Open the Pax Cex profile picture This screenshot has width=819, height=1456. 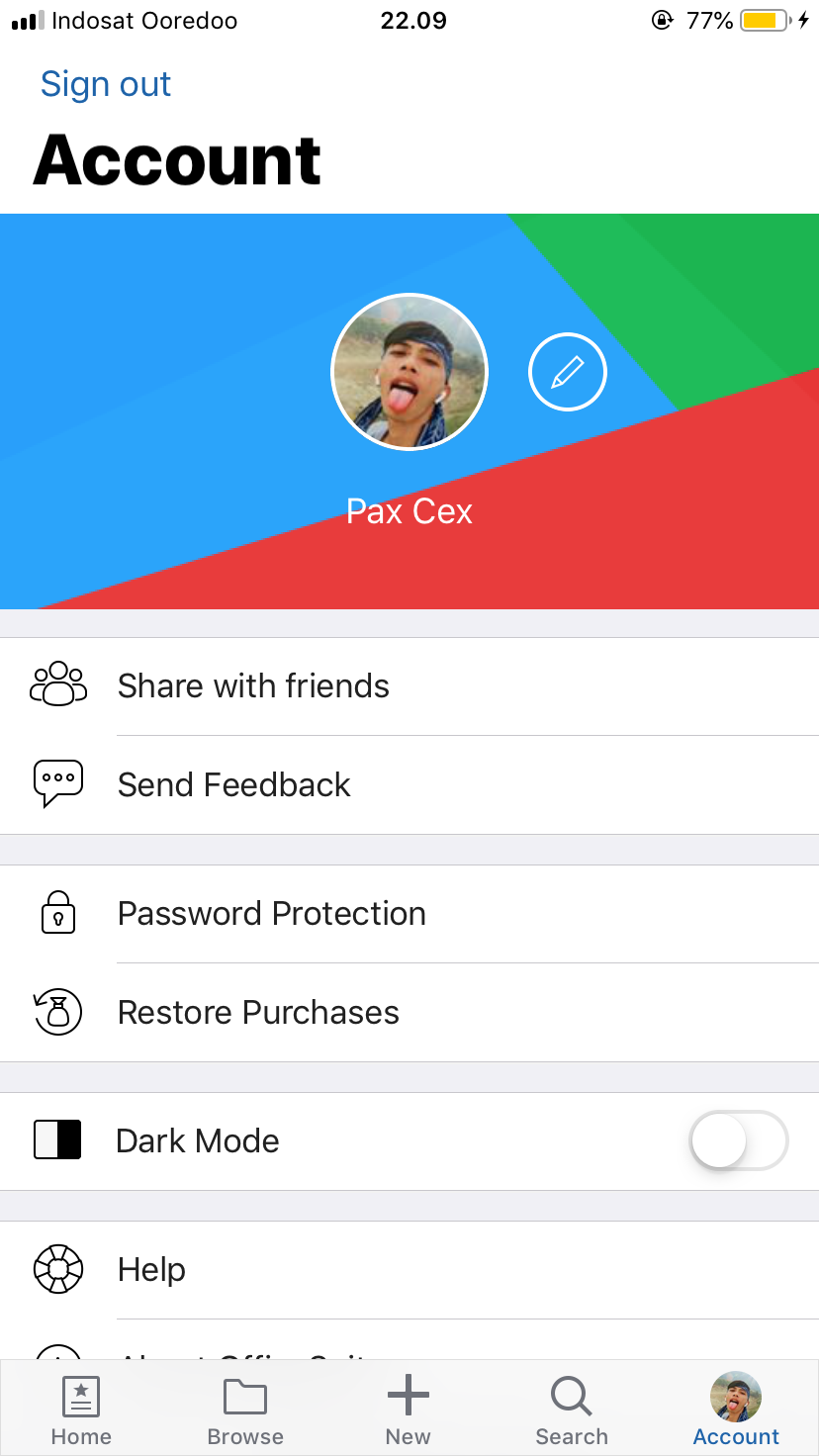(409, 372)
